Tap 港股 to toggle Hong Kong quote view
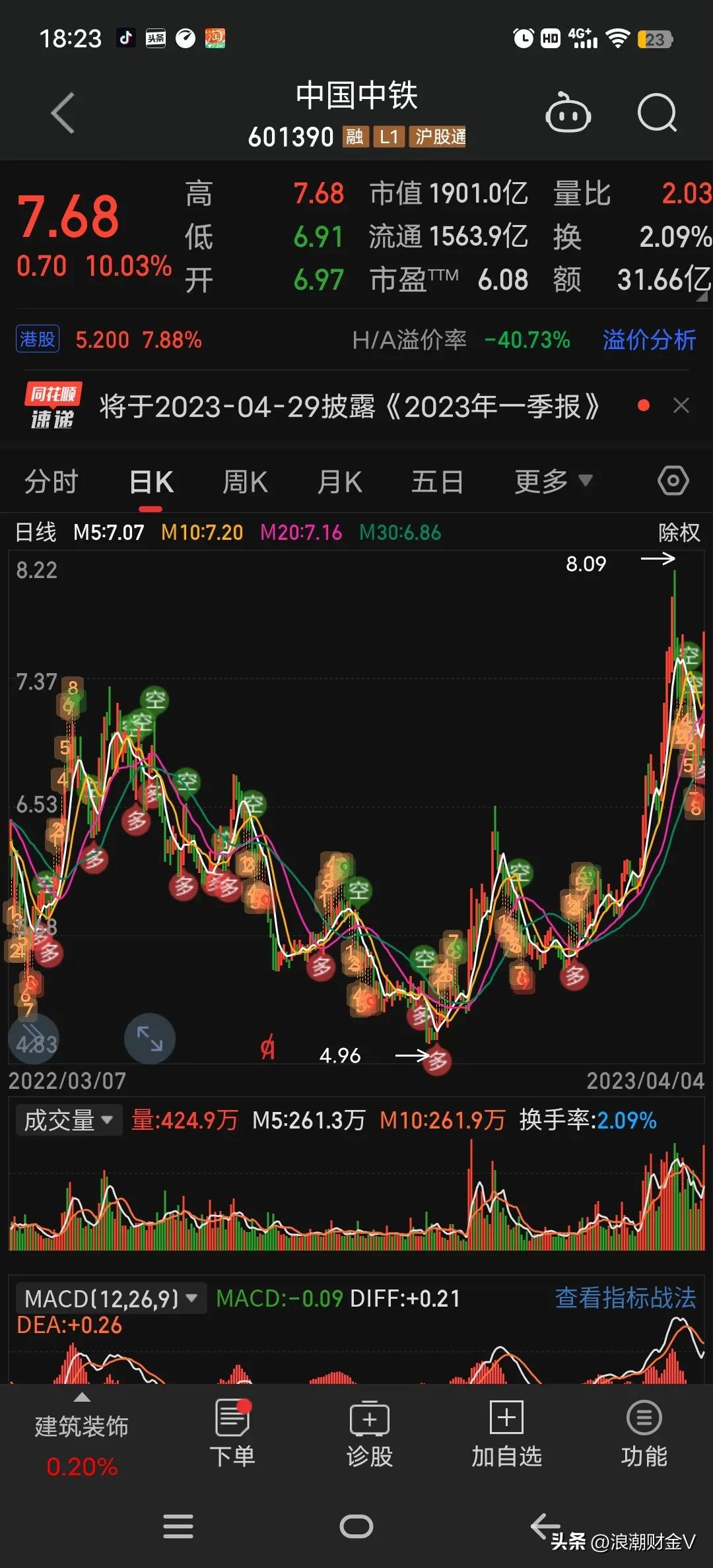 pos(37,338)
